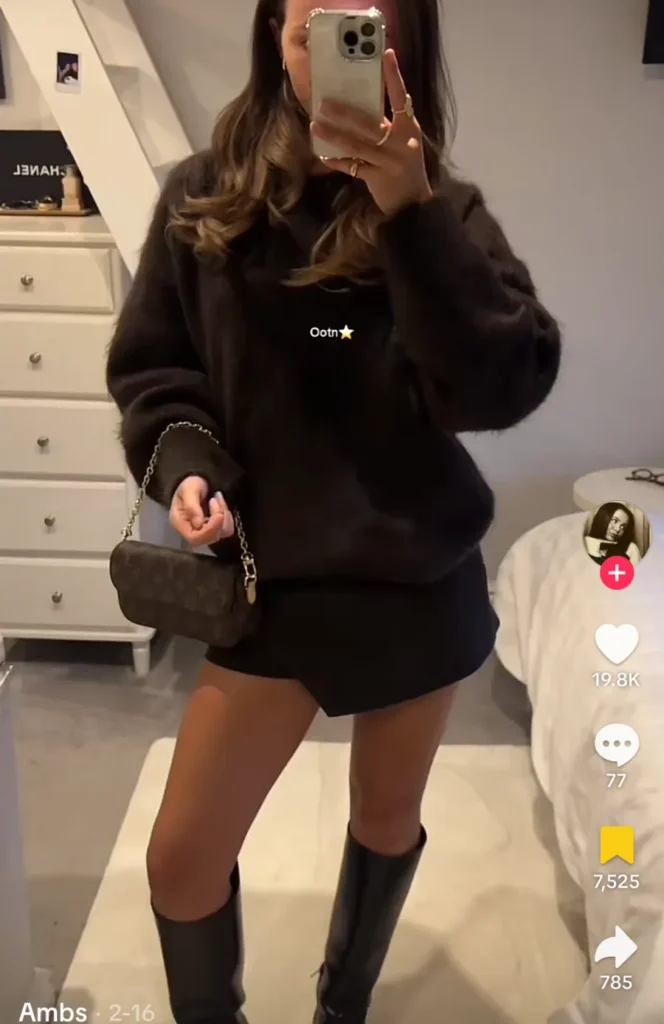Like this video with the heart

(616, 644)
